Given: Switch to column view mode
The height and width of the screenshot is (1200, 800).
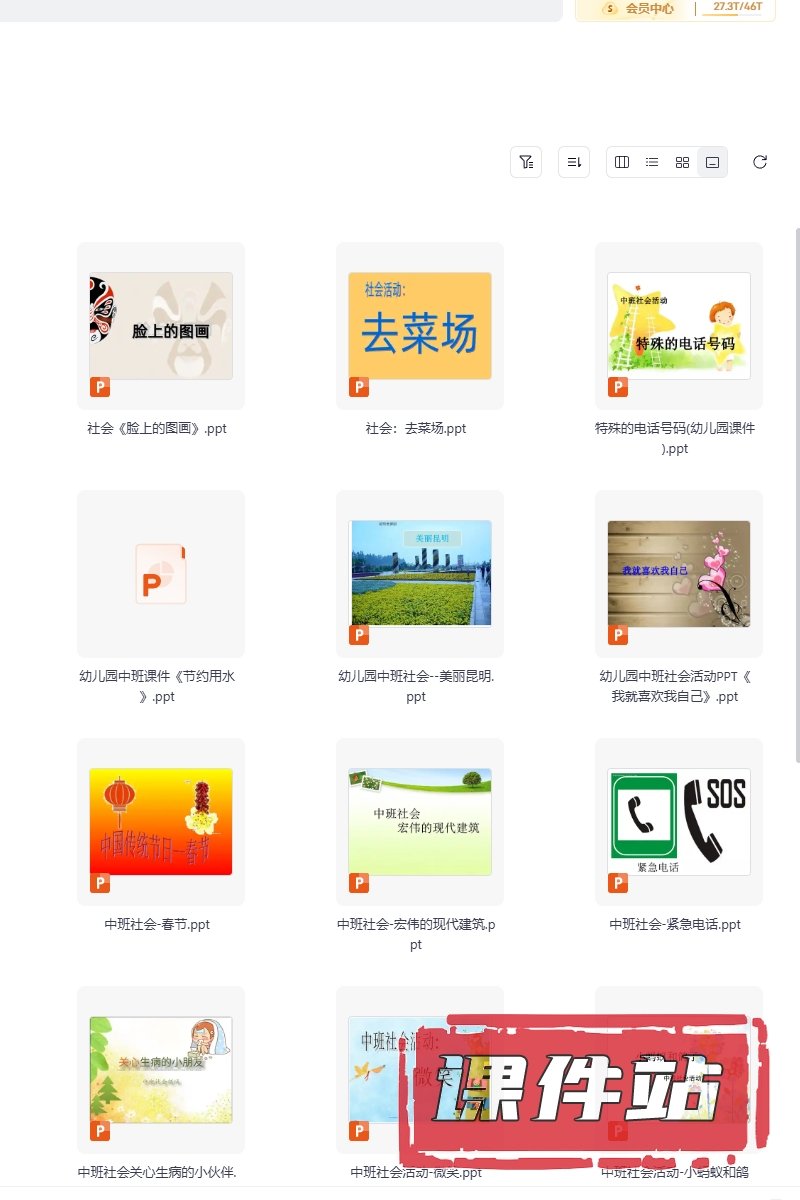Looking at the screenshot, I should coord(622,162).
